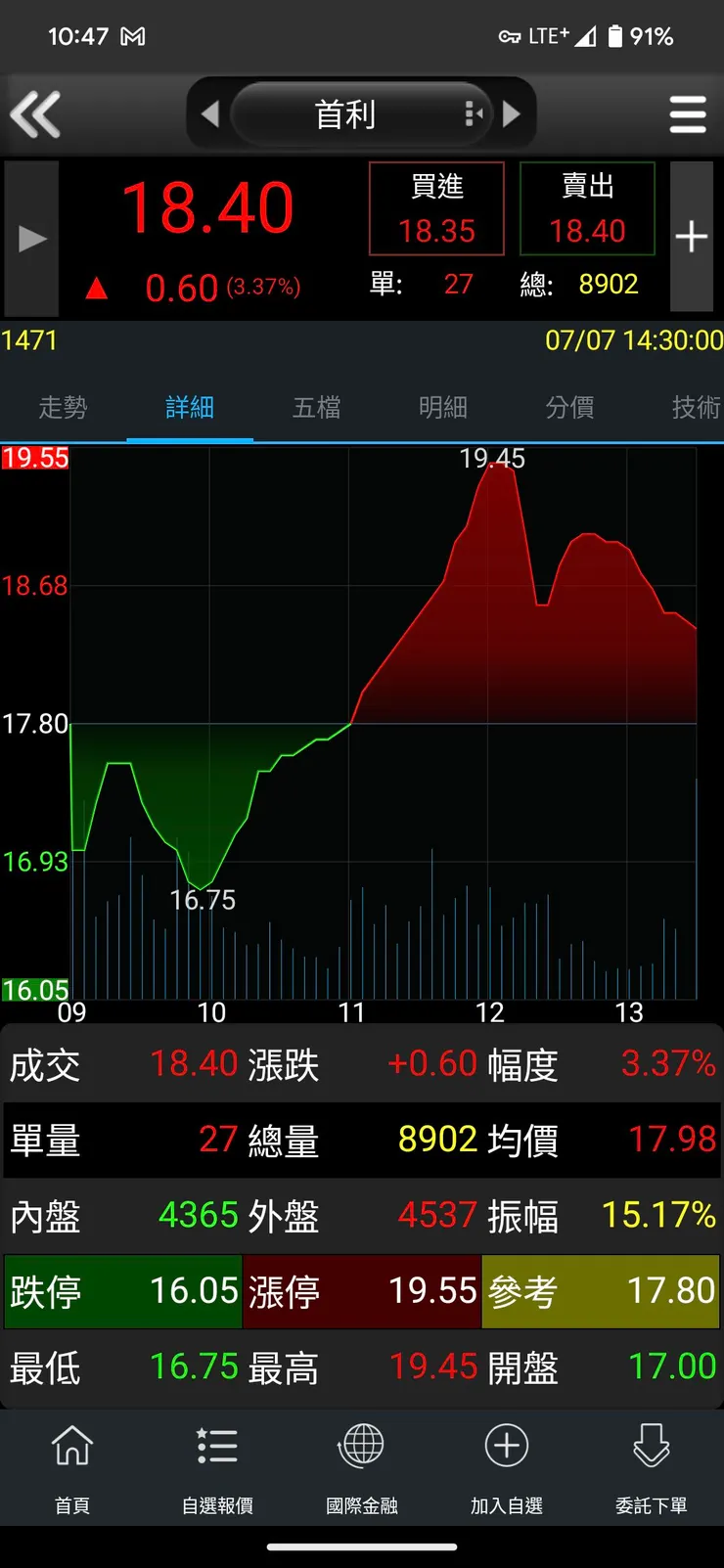
Task: Open 委託下單 to place an order
Action: pyautogui.click(x=652, y=1468)
